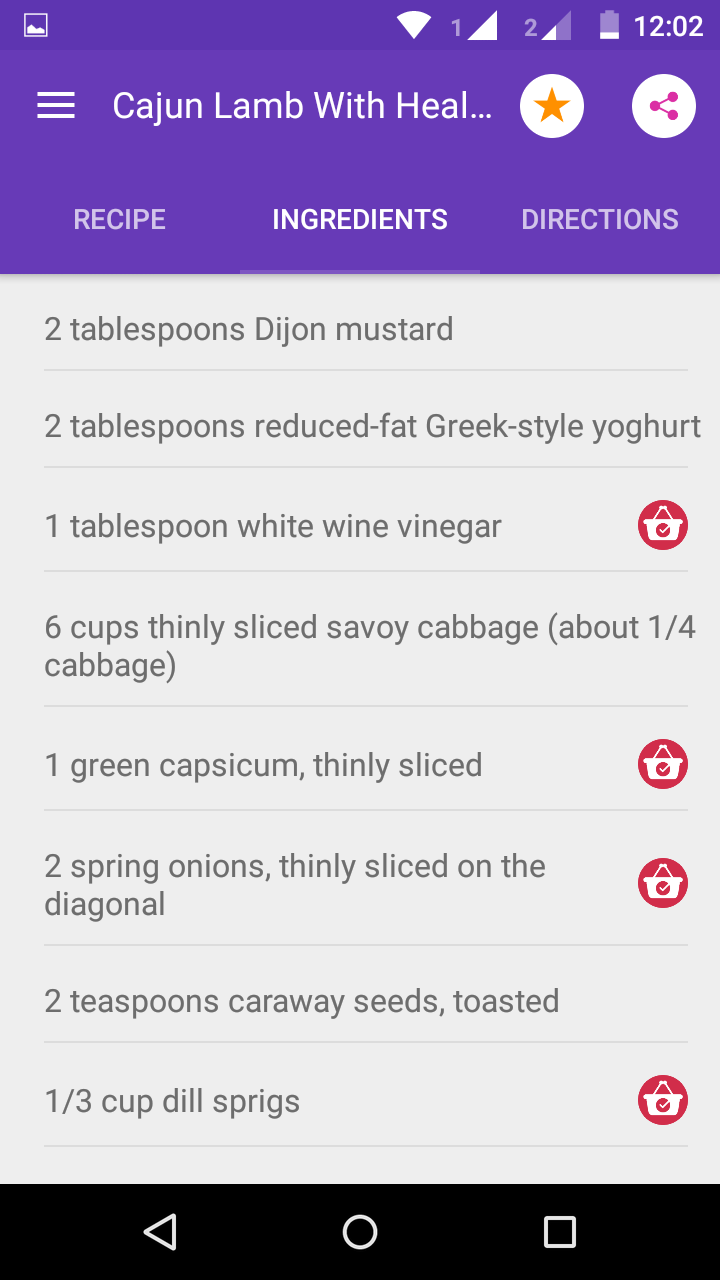Switch to the RECIPE tab
The width and height of the screenshot is (720, 1280).
pyautogui.click(x=119, y=219)
